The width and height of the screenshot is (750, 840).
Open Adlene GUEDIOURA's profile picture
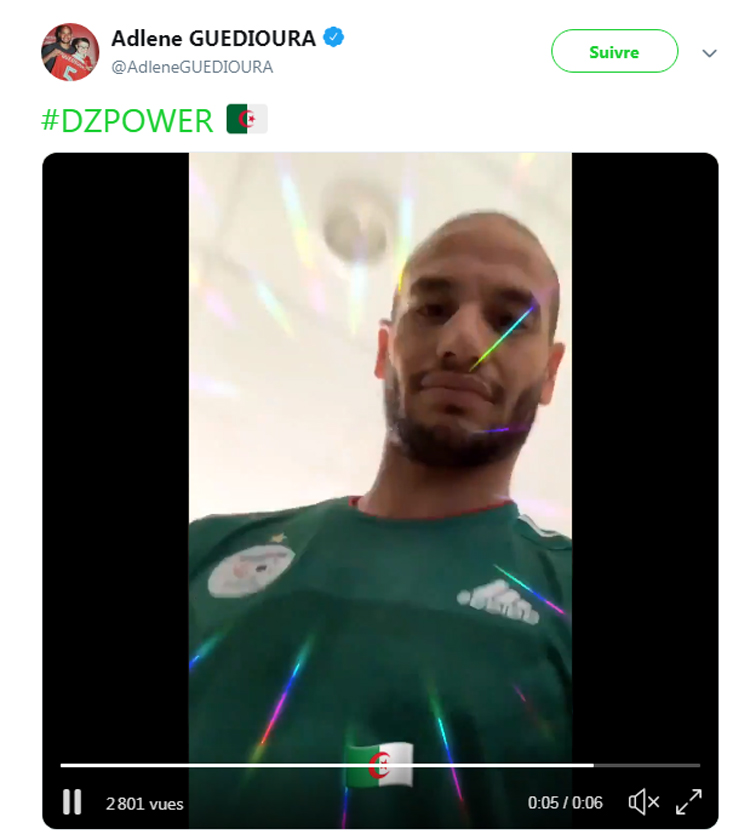tap(70, 52)
